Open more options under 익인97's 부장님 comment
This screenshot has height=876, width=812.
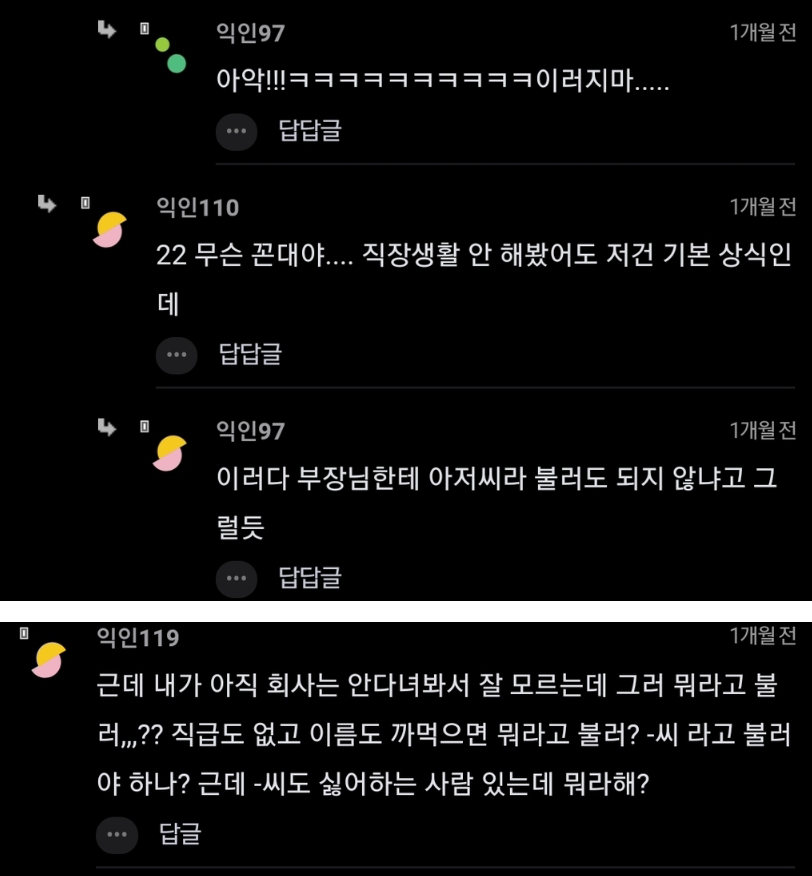(237, 577)
